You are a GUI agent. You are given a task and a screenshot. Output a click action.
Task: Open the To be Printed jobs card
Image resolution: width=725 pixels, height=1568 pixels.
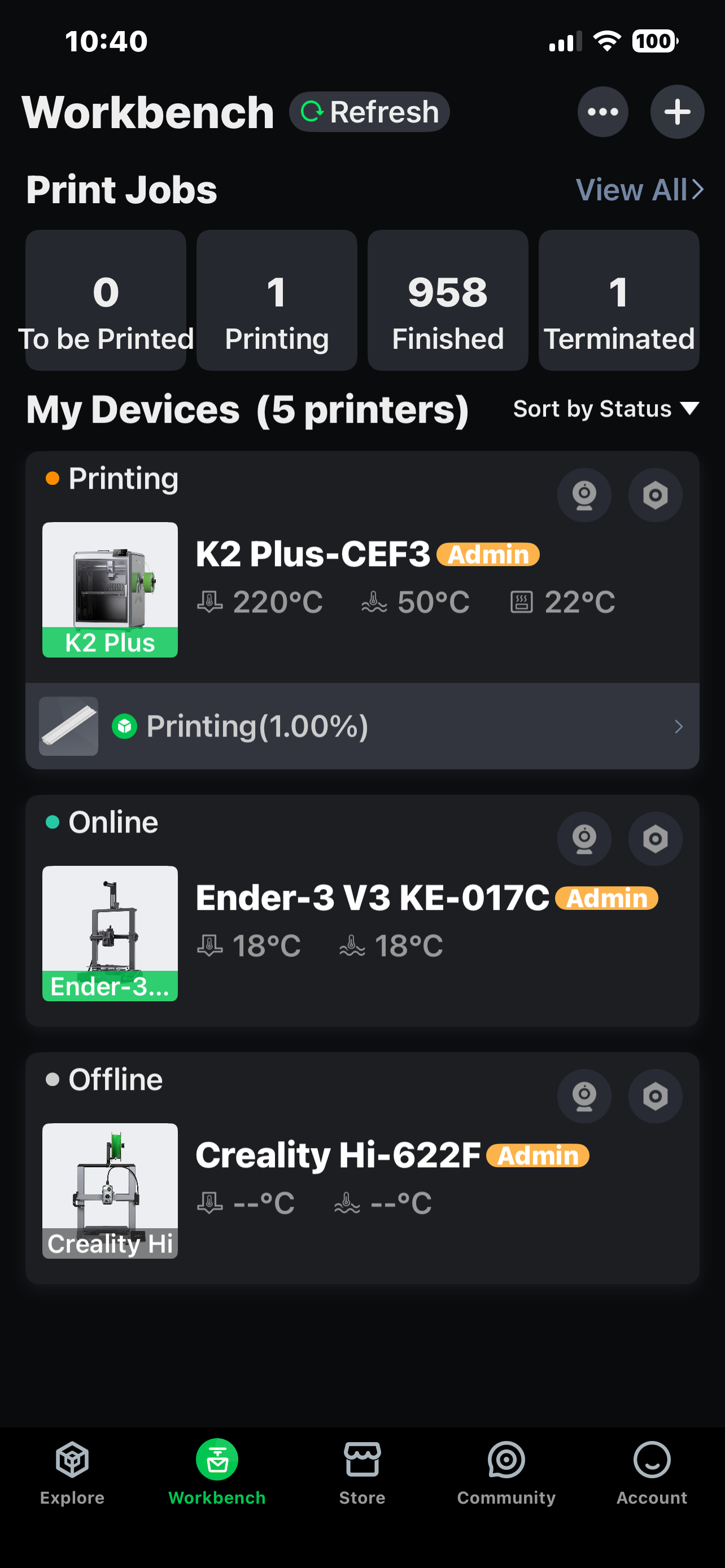point(106,300)
